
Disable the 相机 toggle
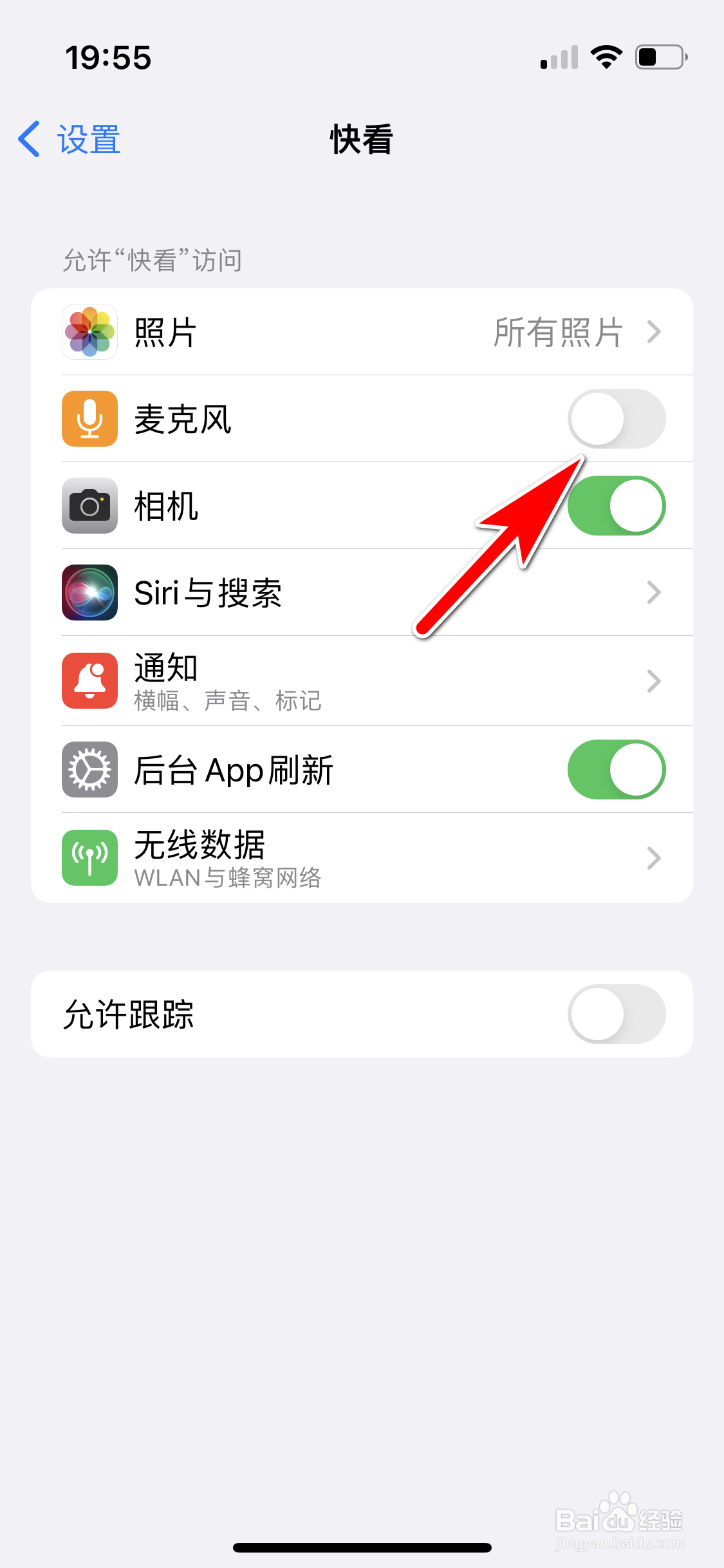coord(616,506)
